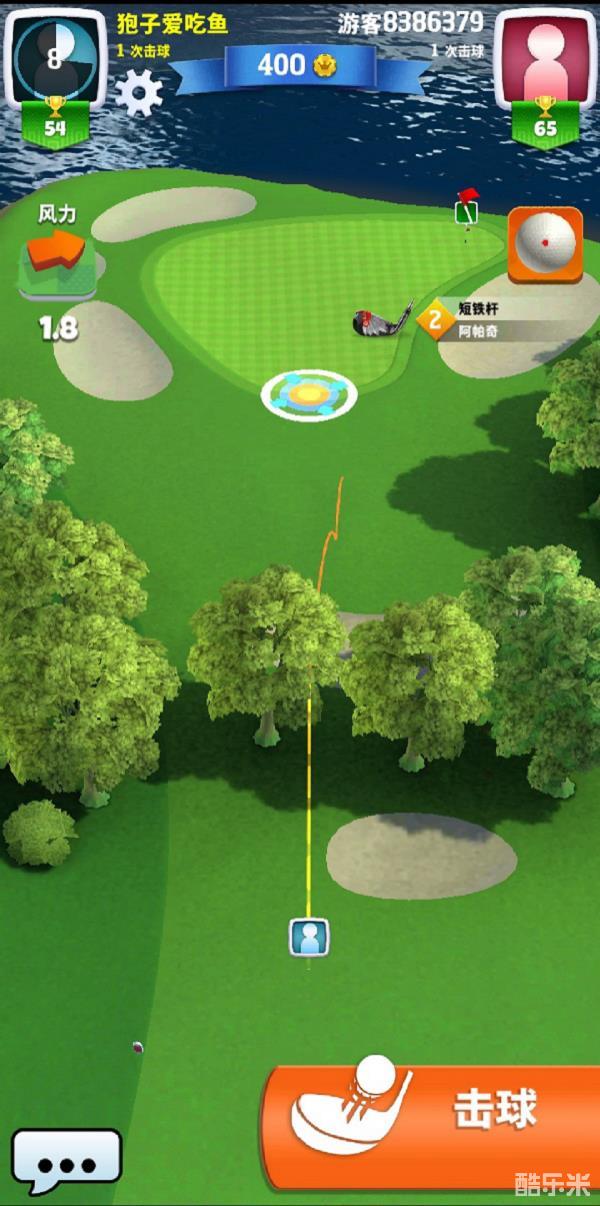
Task: Open the chat bubble icon
Action: click(x=66, y=1161)
